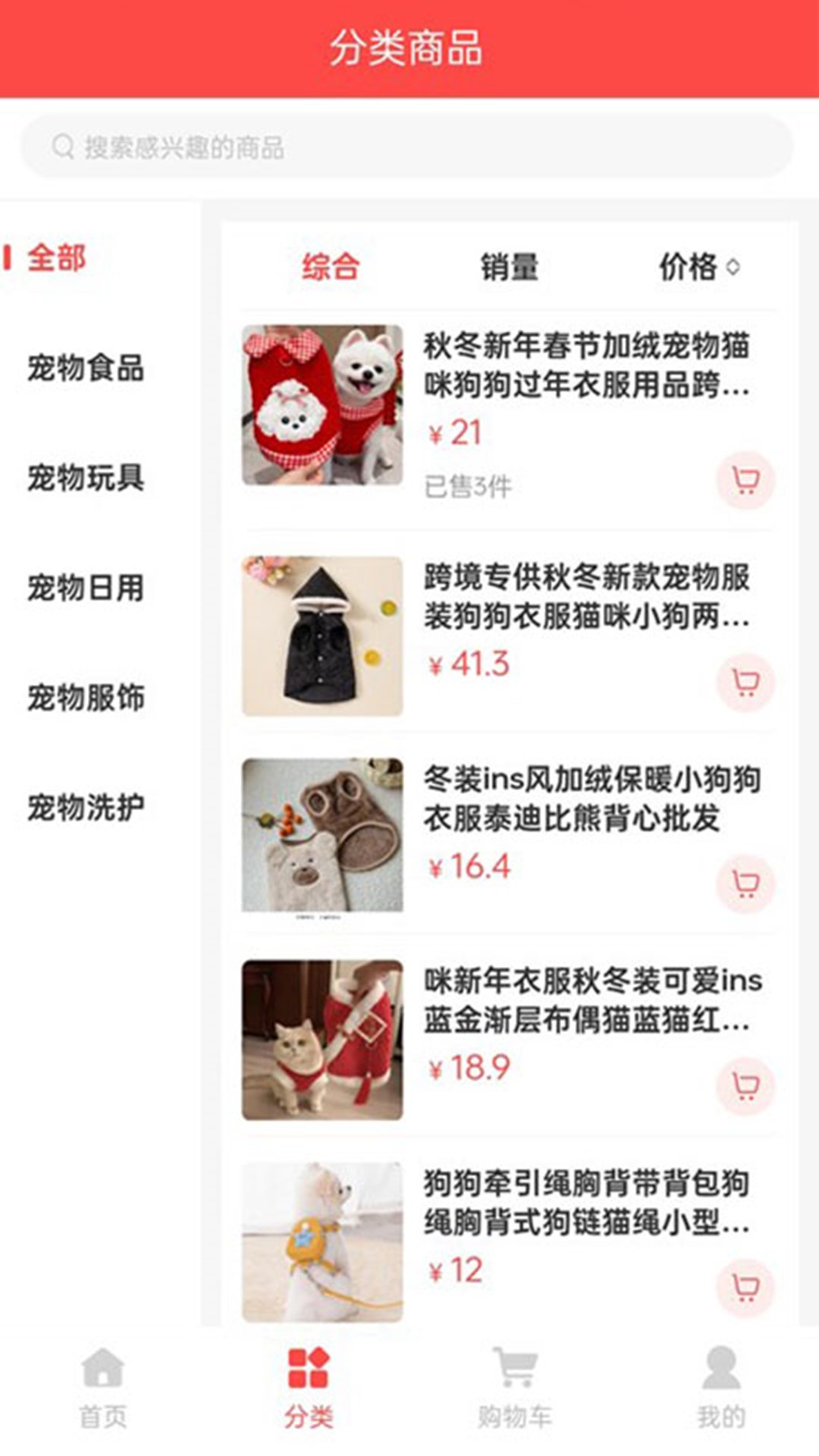Viewport: 819px width, 1456px height.
Task: Switch to the 宠物服饰 category
Action: (x=86, y=698)
